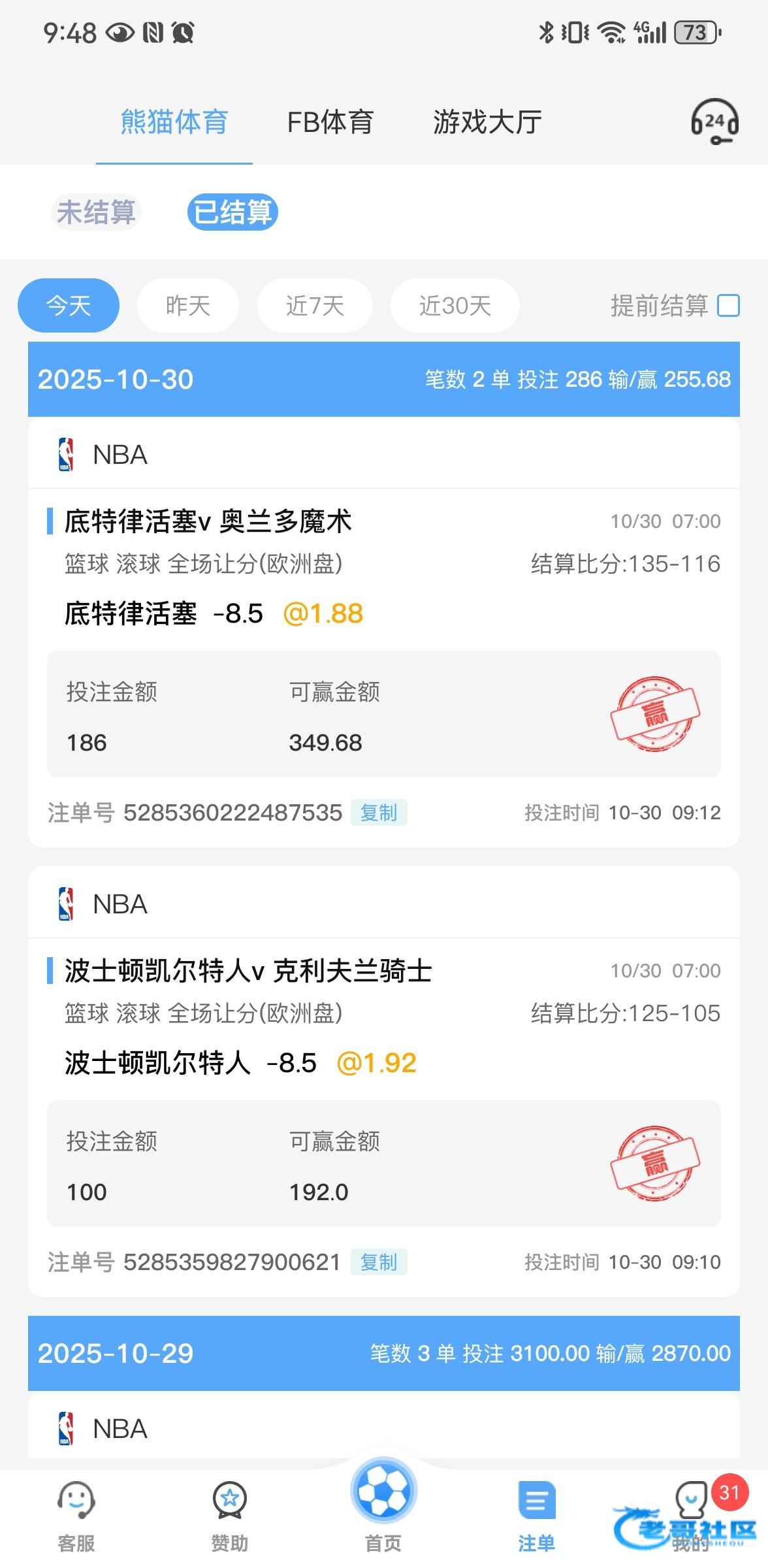Select the 已结算 settled bets tab
The width and height of the screenshot is (768, 1568).
(232, 212)
